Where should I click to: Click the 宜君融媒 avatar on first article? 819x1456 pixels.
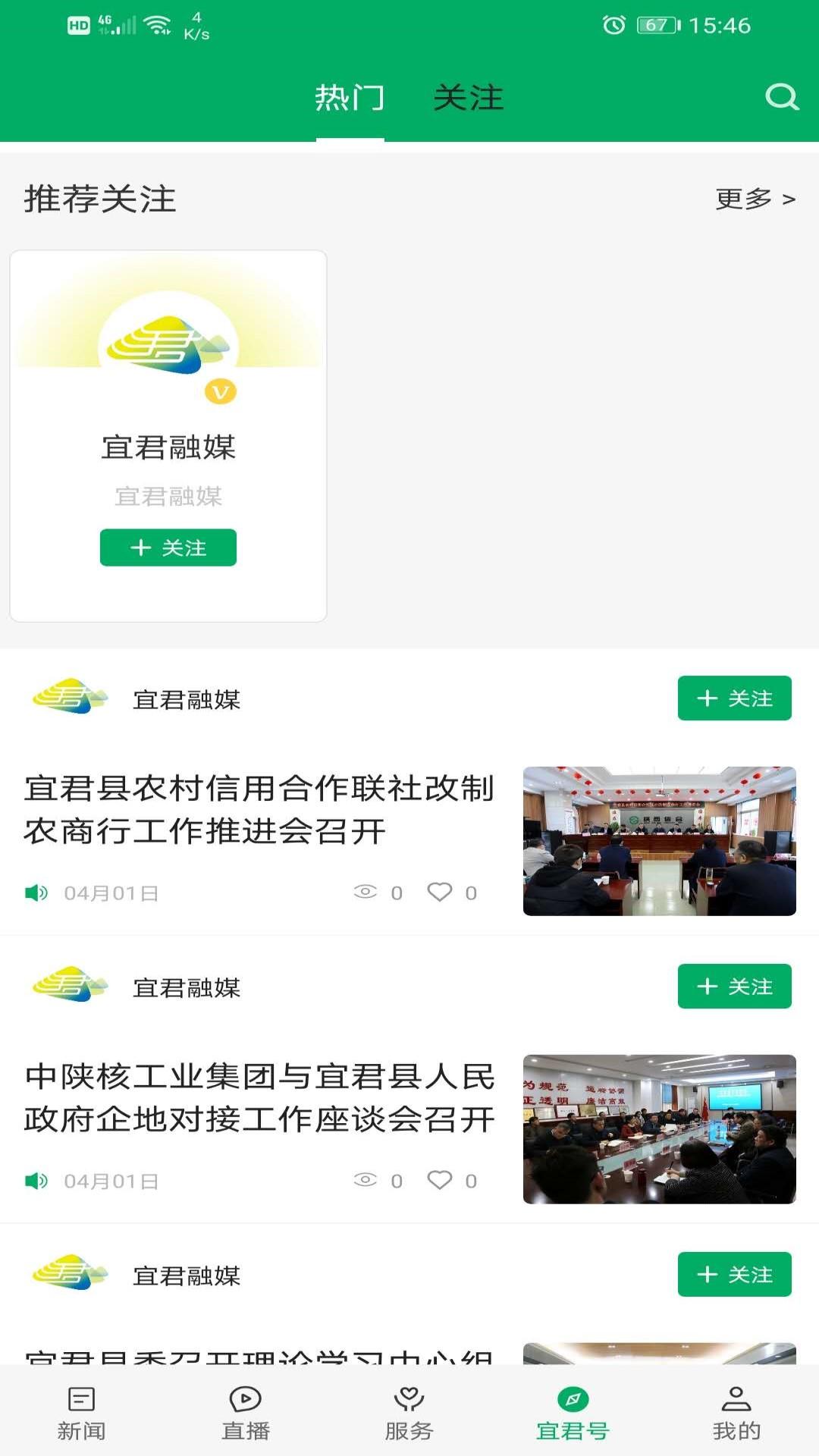click(68, 699)
